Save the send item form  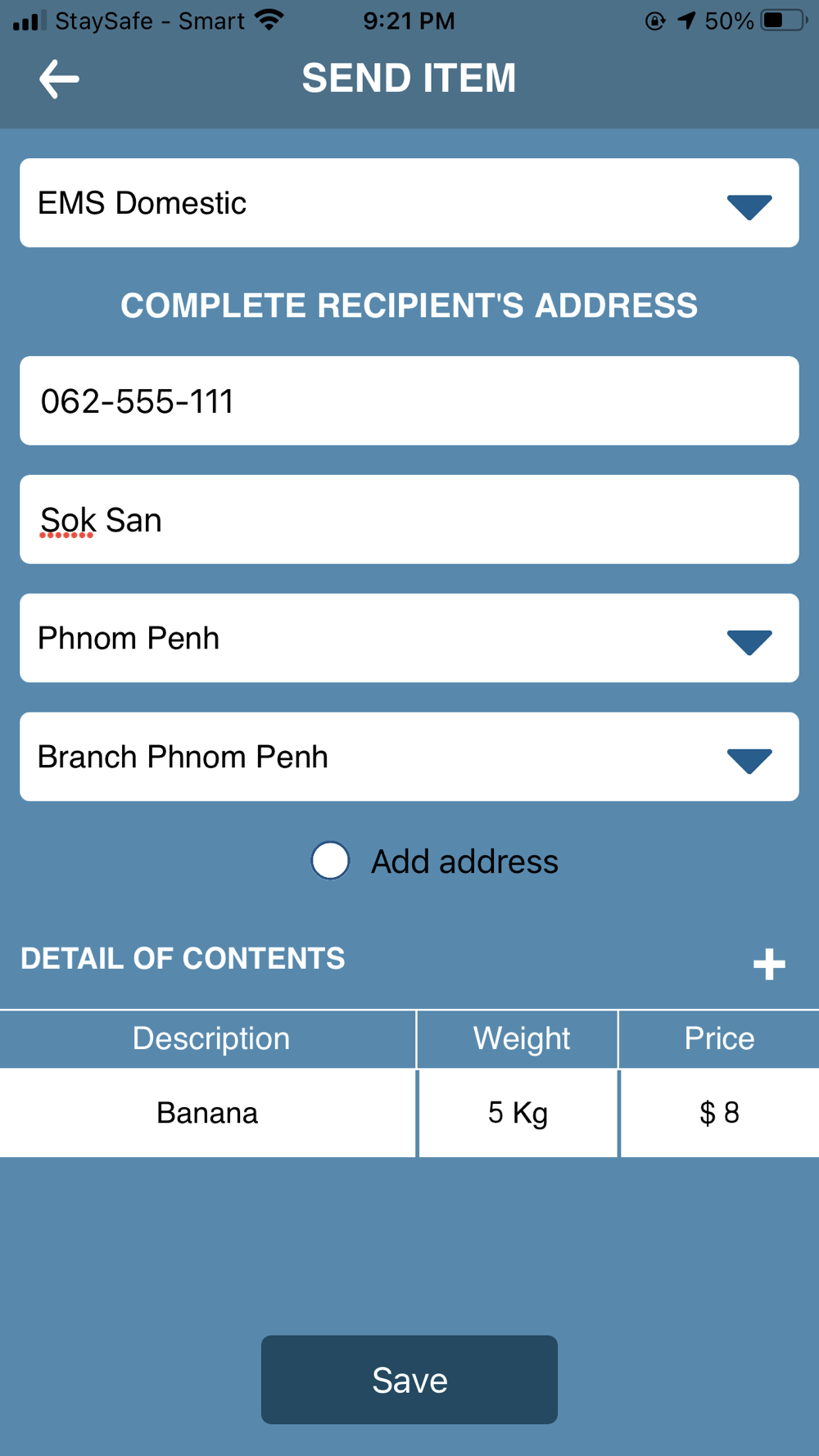[x=409, y=1380]
